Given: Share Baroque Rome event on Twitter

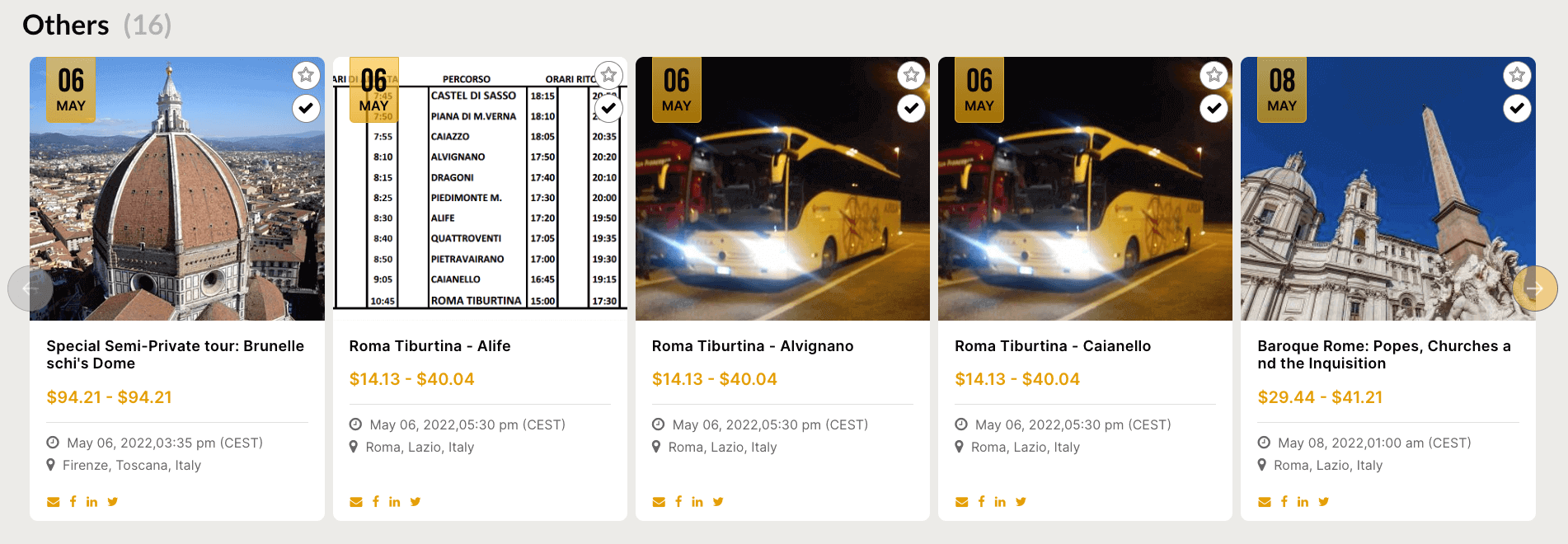Looking at the screenshot, I should pyautogui.click(x=1324, y=502).
